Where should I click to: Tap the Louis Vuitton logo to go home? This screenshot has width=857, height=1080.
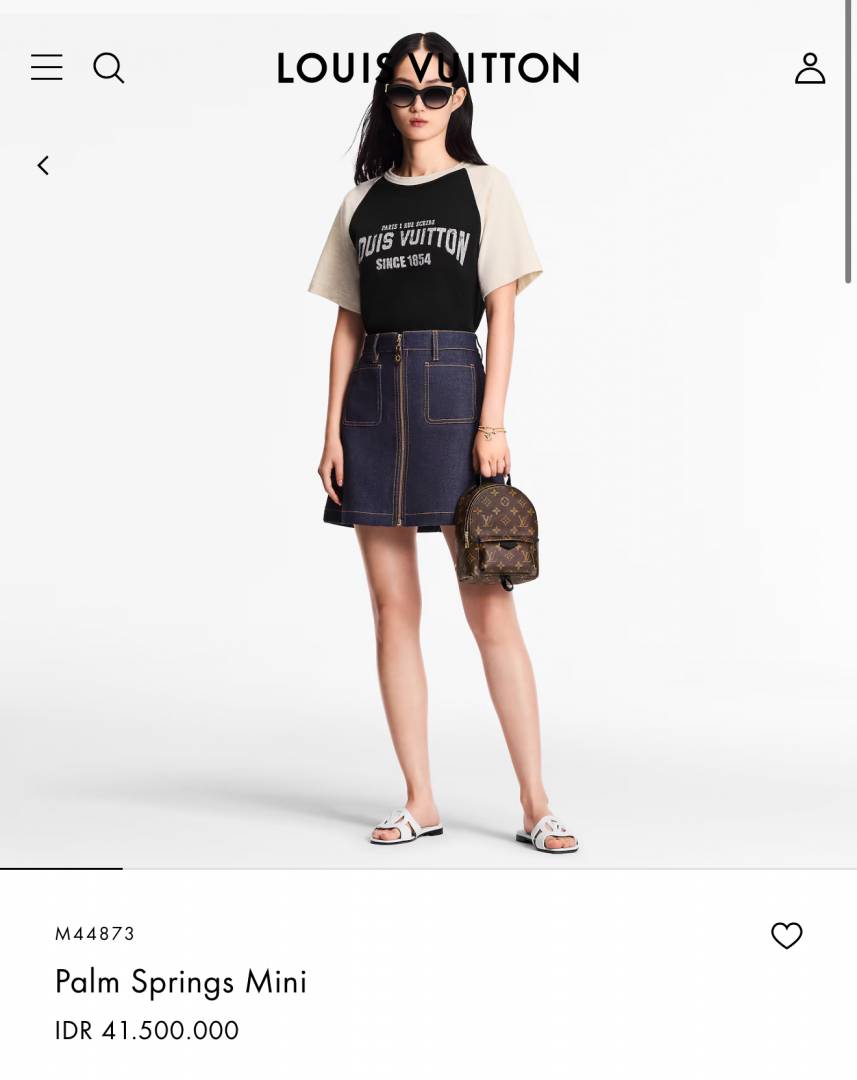tap(428, 68)
